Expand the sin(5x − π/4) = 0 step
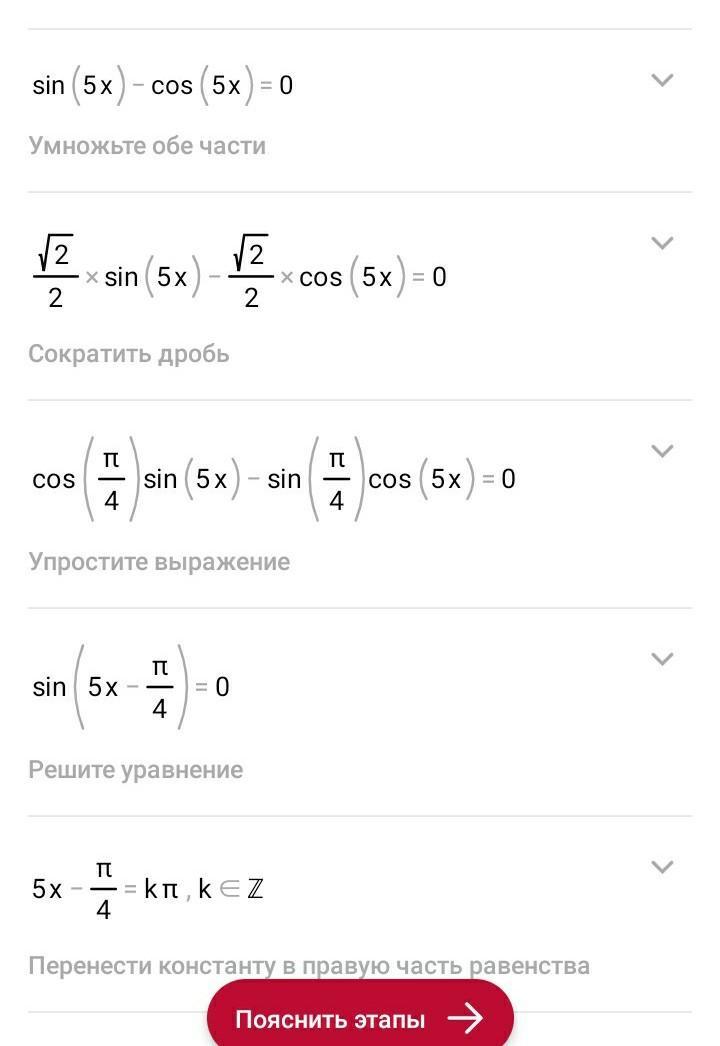Viewport: 720px width, 1046px height. pos(662,658)
